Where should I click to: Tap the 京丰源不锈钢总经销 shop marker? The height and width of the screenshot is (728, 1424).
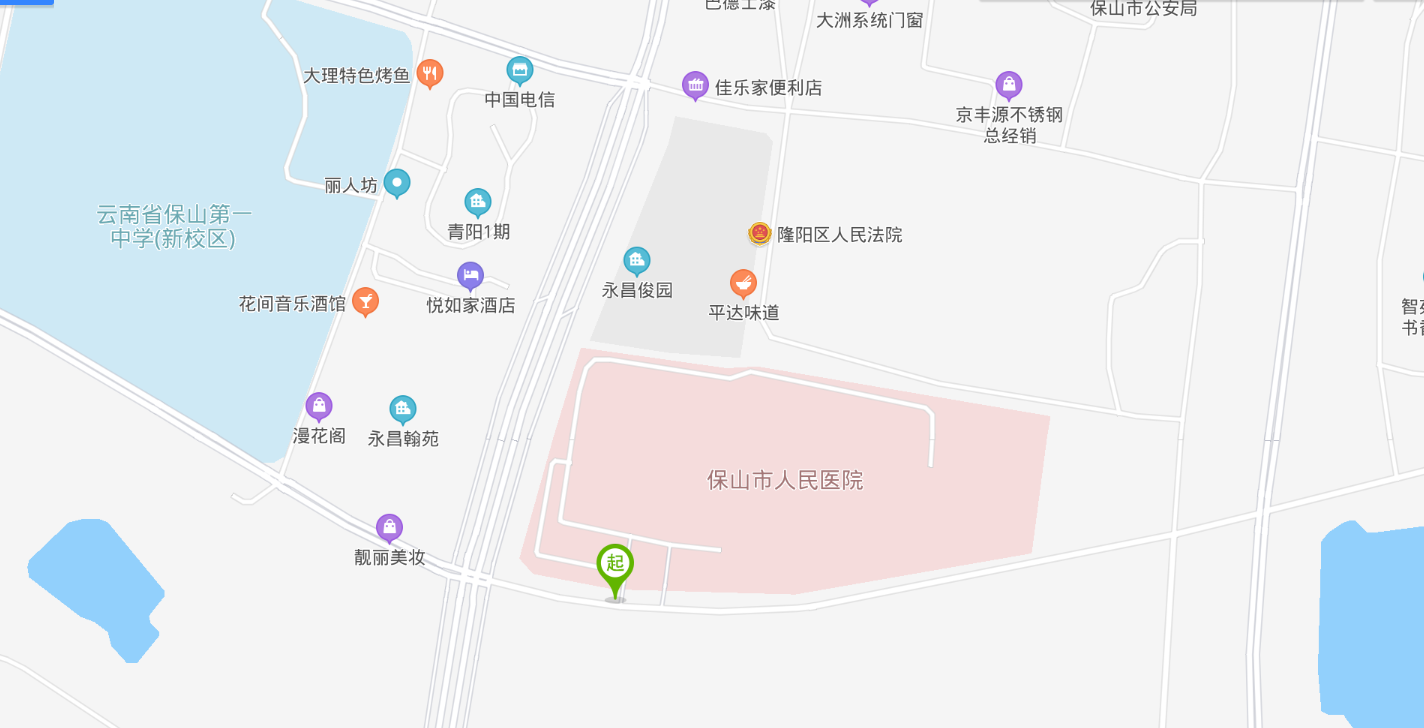pyautogui.click(x=1009, y=86)
